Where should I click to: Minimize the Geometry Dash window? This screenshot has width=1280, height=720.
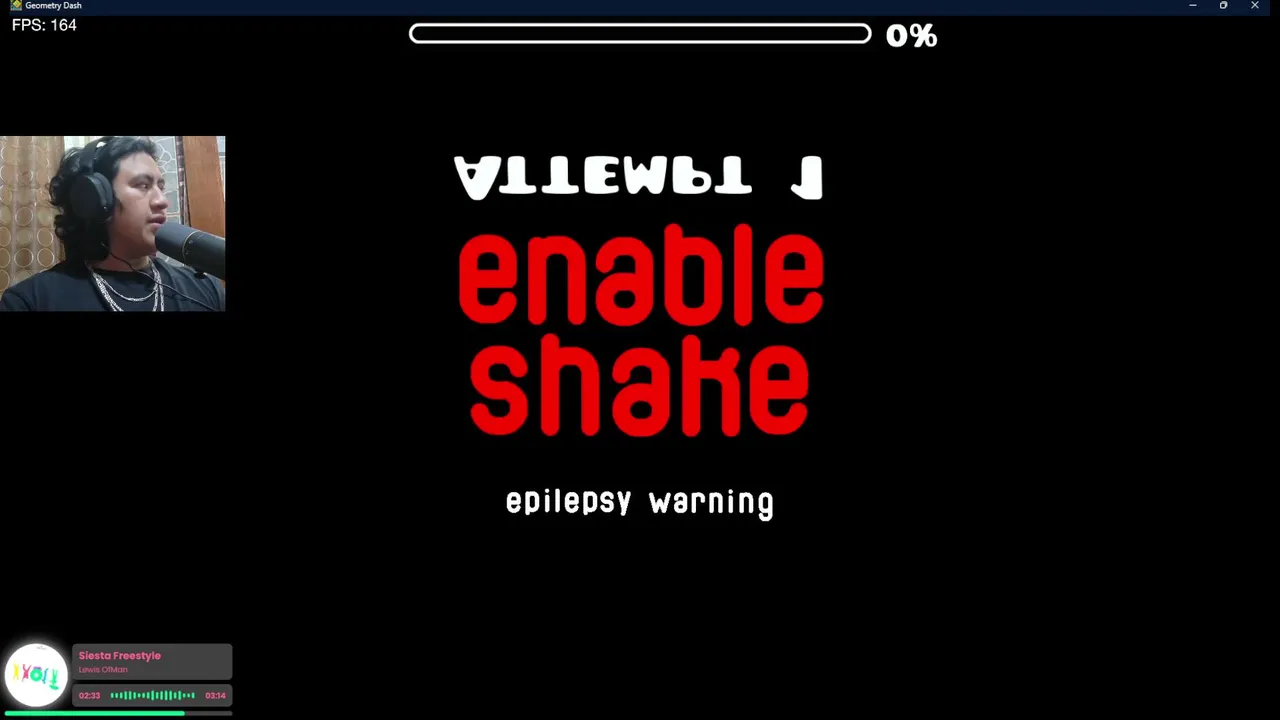click(x=1192, y=5)
